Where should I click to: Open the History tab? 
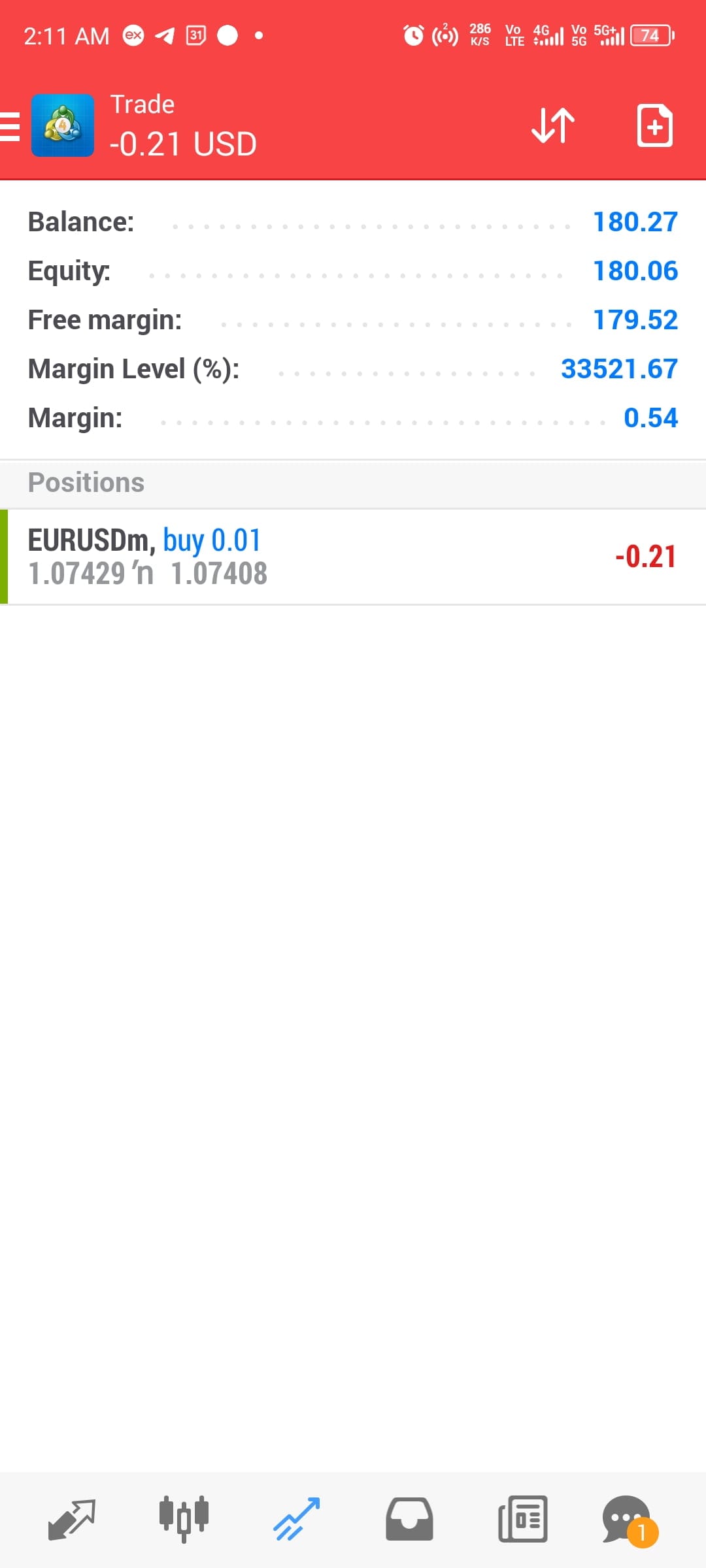point(409,1520)
